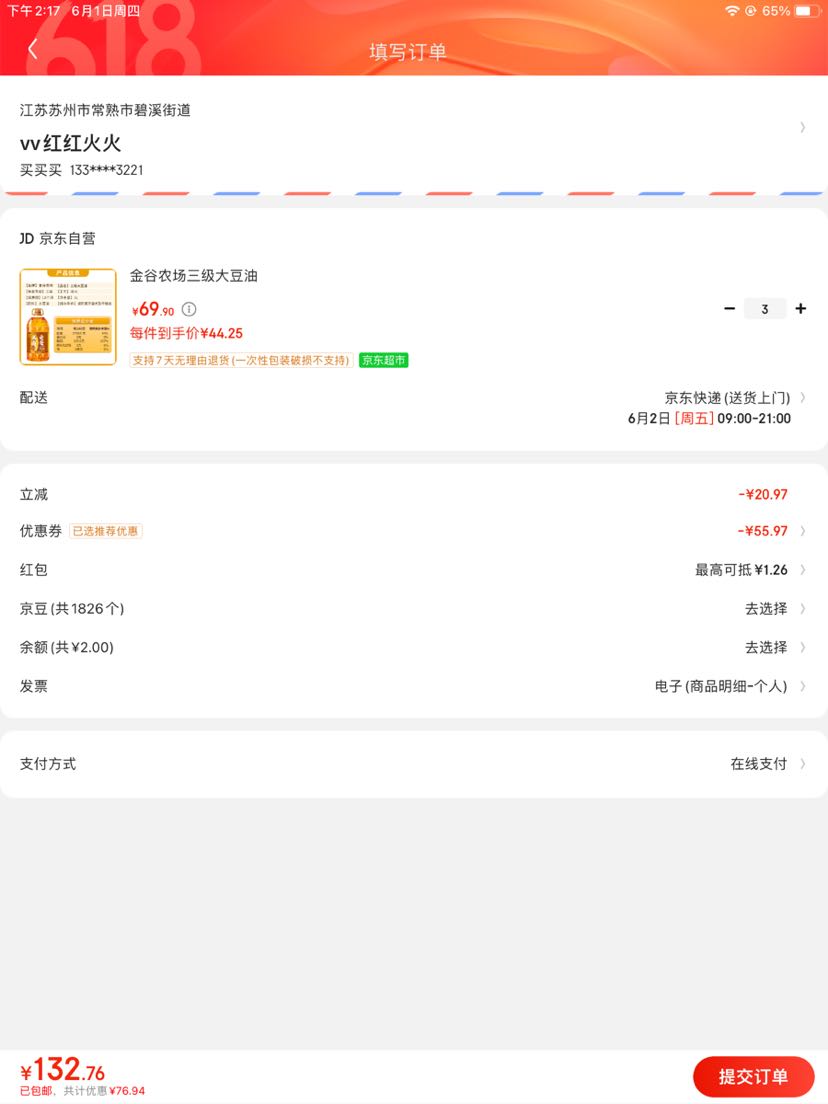Open the price info icon beside ¥69.90
828x1104 pixels.
[x=189, y=309]
